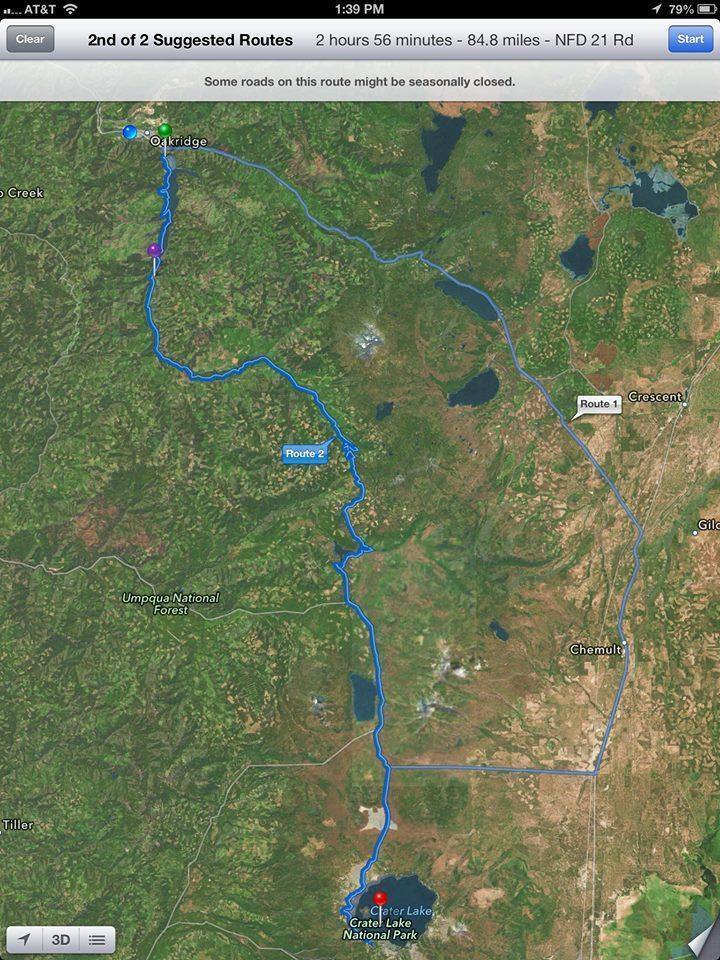Open the directions list view

(x=97, y=940)
